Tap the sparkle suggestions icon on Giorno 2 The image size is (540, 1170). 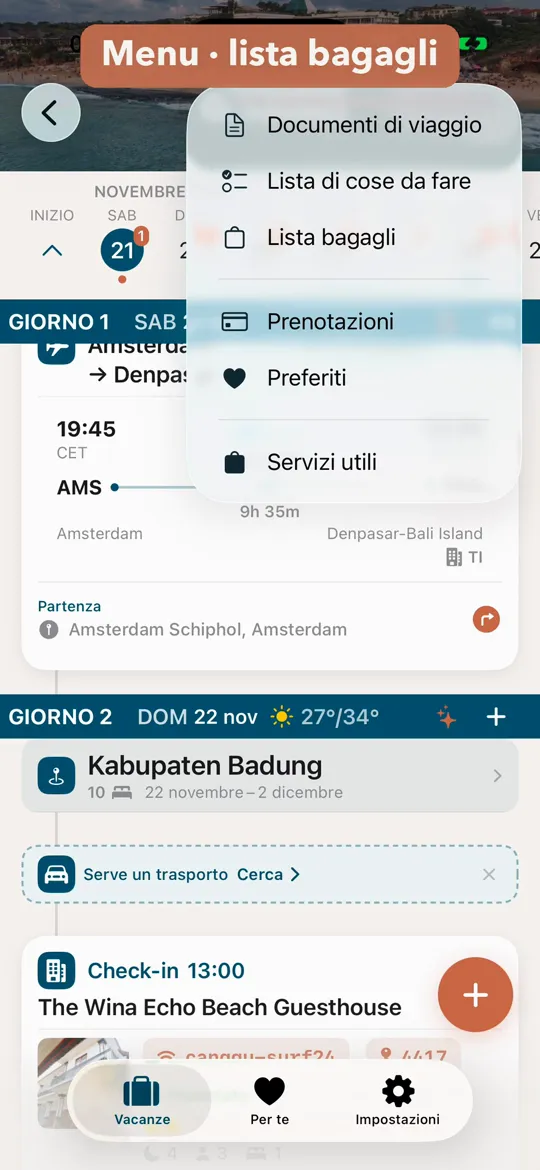pos(447,717)
